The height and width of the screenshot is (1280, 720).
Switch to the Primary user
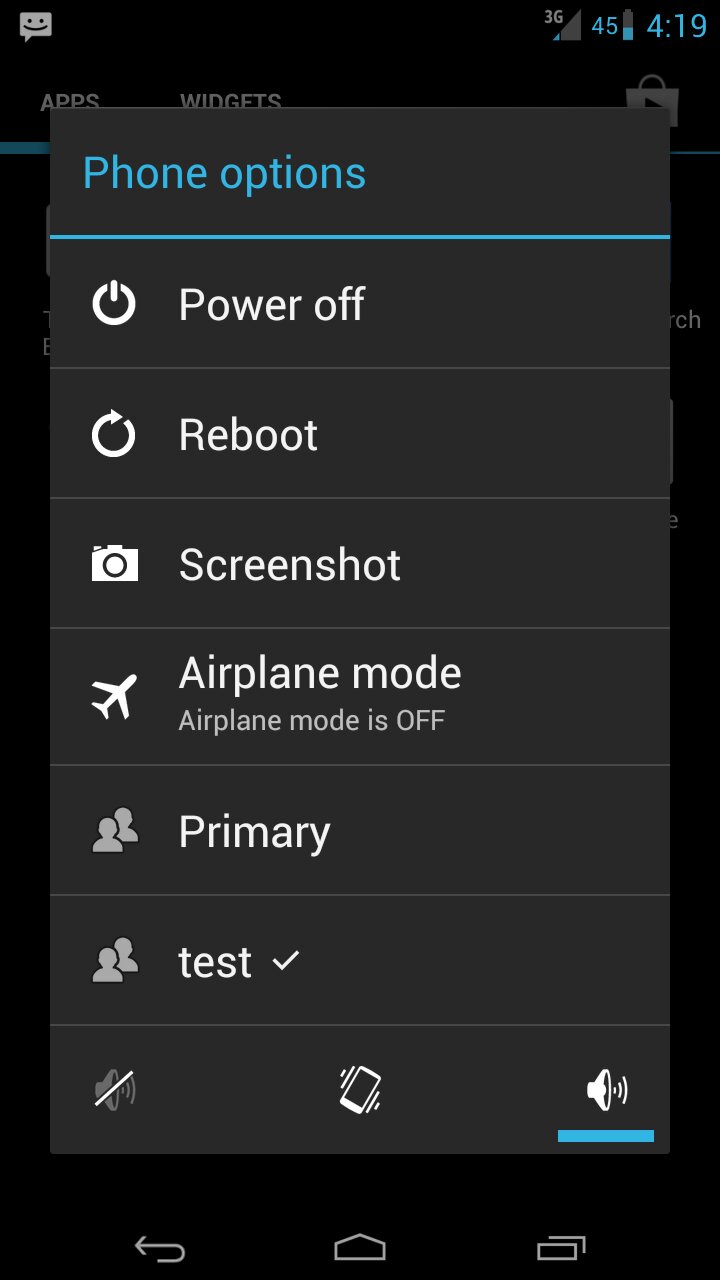(x=360, y=831)
